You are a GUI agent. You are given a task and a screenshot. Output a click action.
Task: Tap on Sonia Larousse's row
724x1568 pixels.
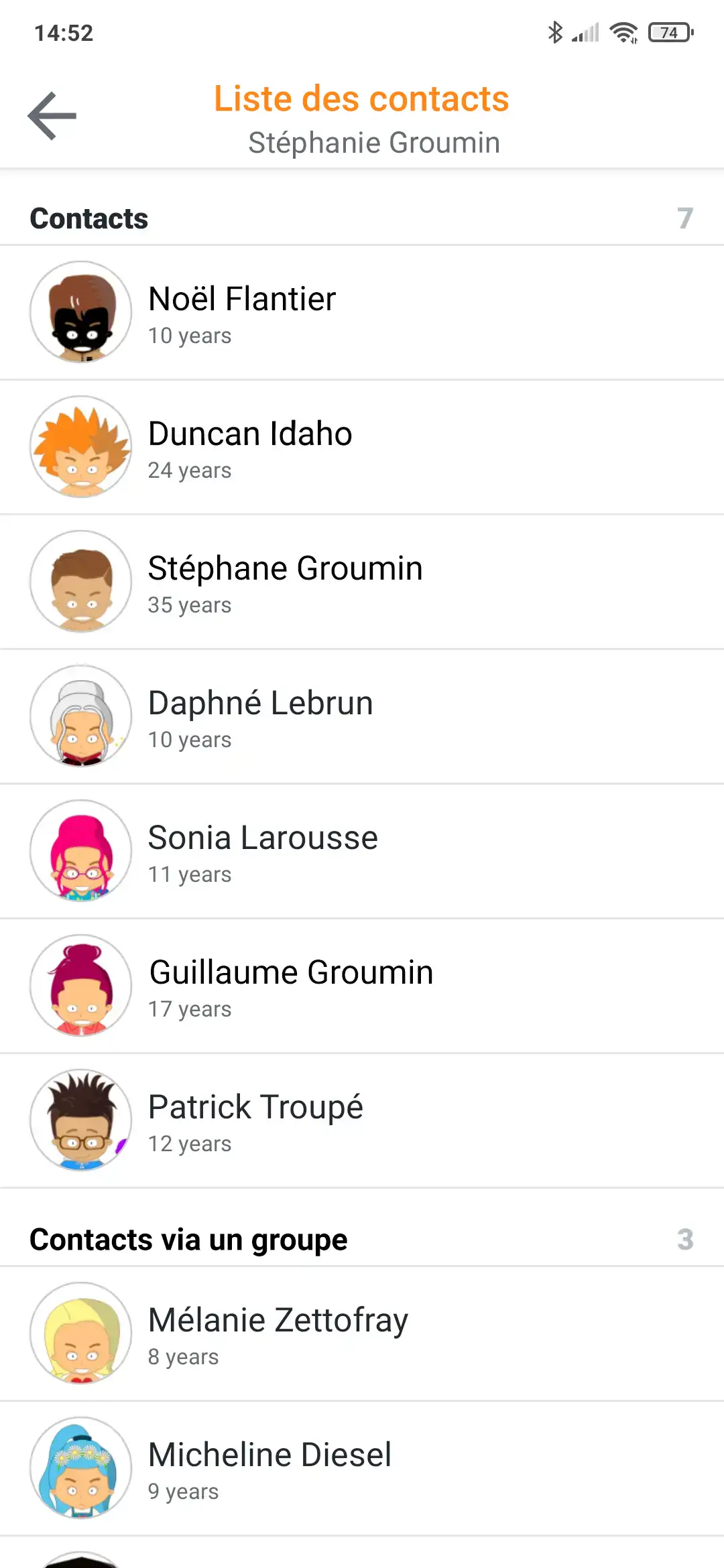pos(362,851)
